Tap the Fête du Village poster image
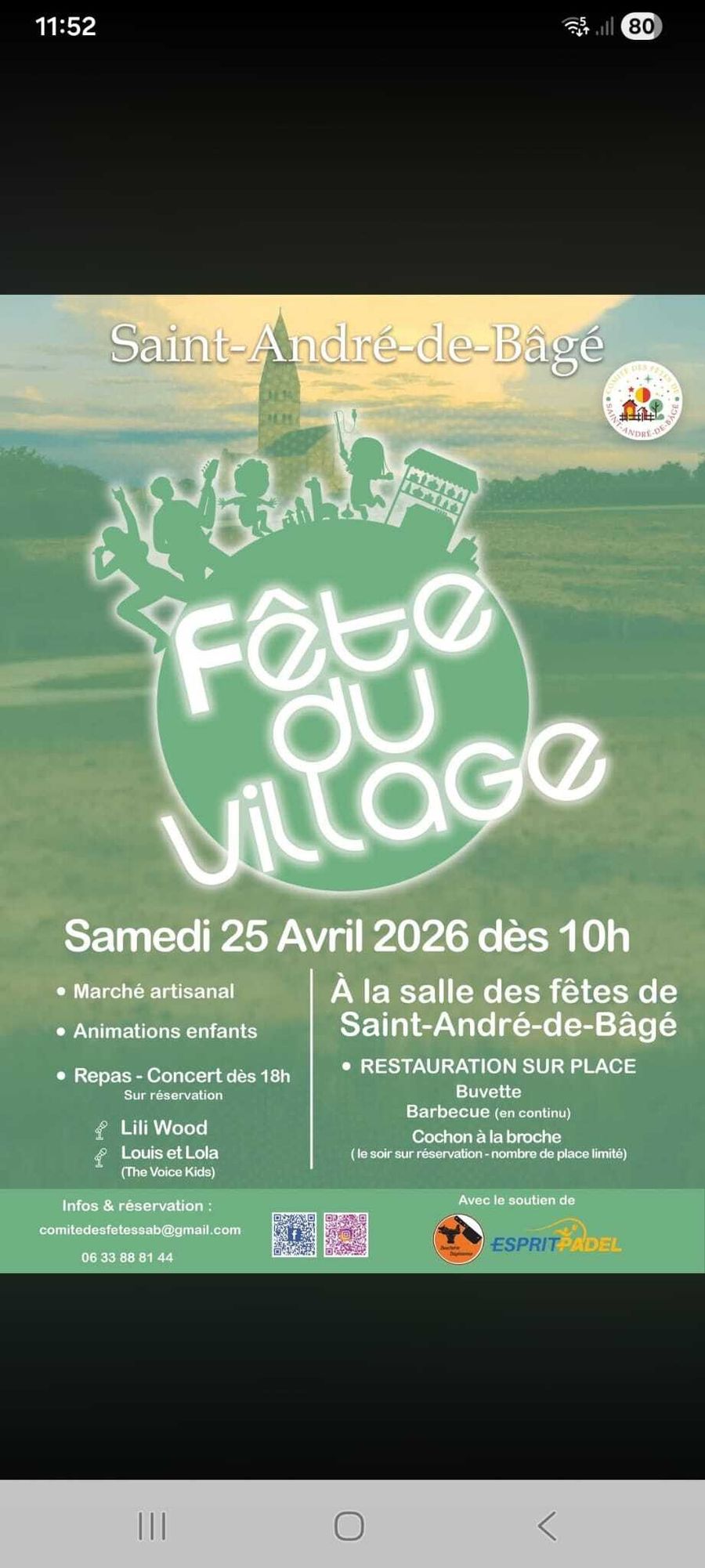705x1568 pixels. point(352,784)
